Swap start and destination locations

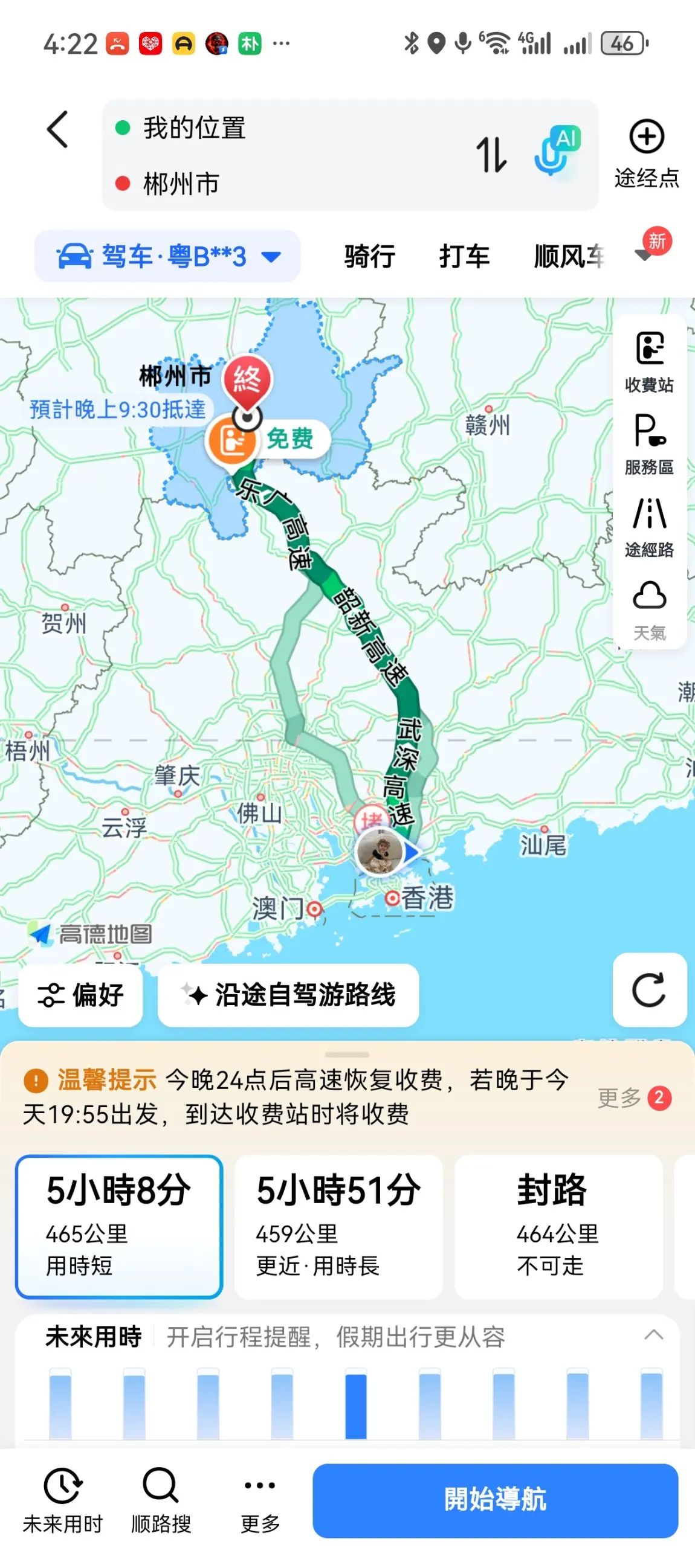(491, 155)
